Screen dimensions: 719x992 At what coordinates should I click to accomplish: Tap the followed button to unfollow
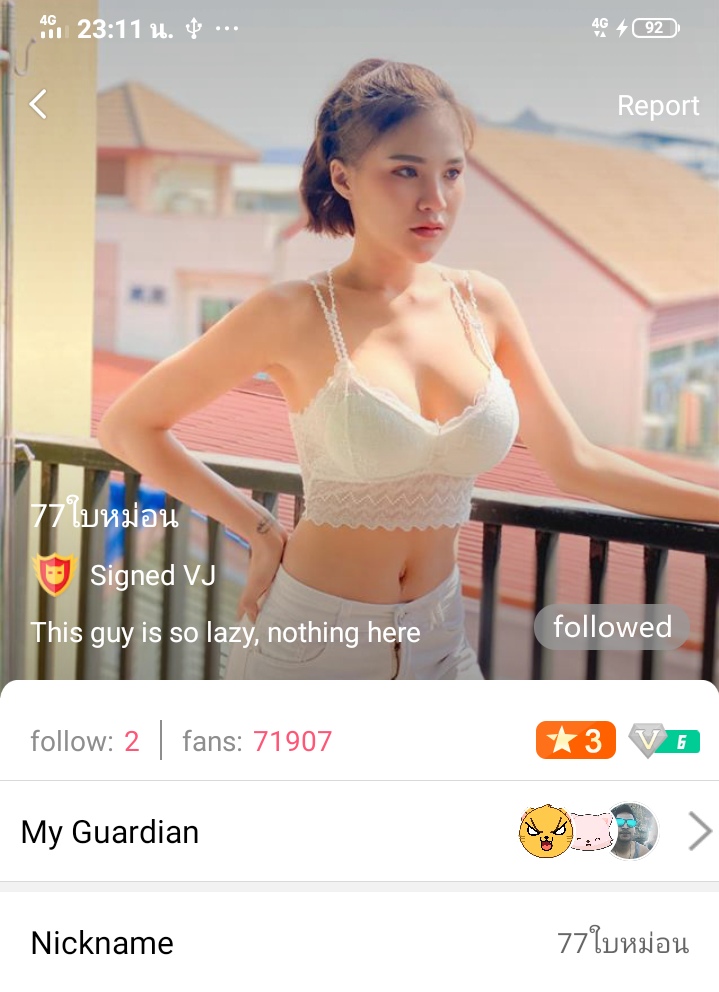point(611,628)
